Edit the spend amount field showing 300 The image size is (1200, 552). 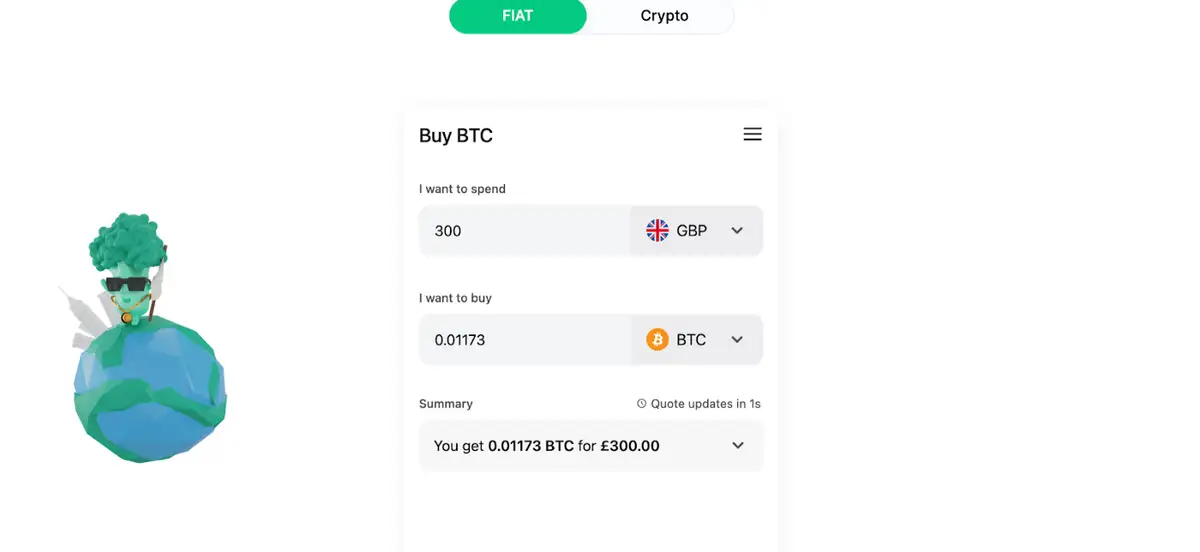pos(524,231)
